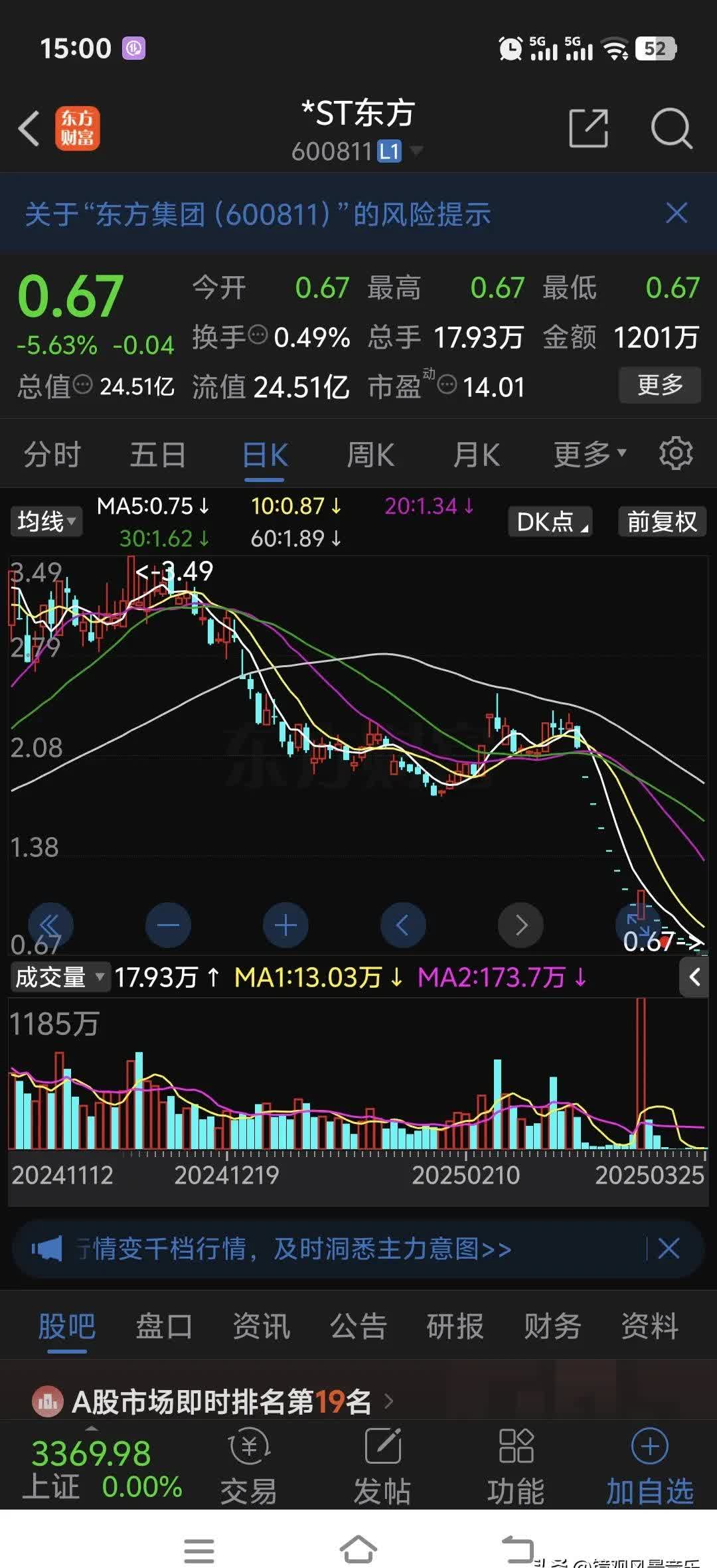Open the 成交量 indicator dropdown
Image resolution: width=717 pixels, height=1568 pixels.
click(60, 977)
